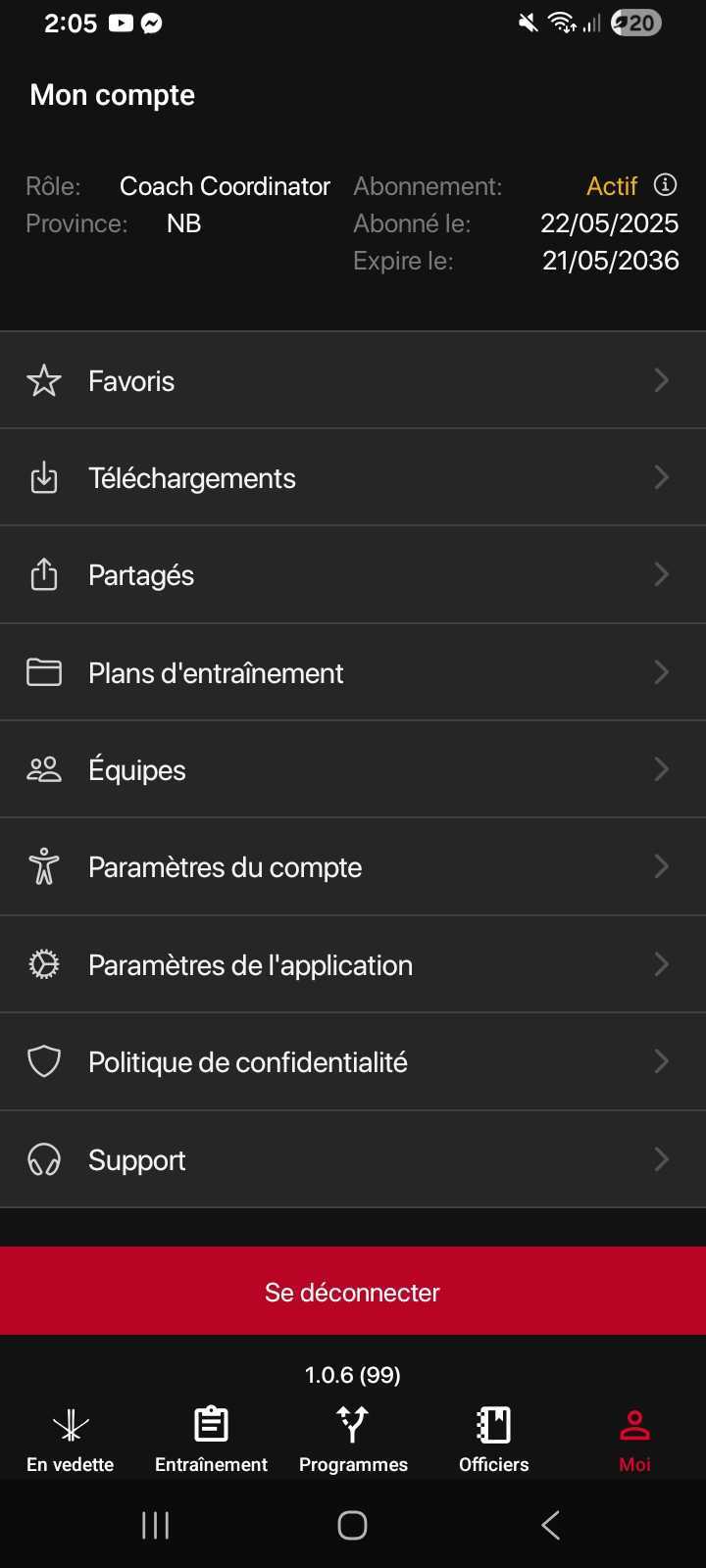Screen dimensions: 706x1568
Task: Tap the Se déconnecter button
Action: pos(352,1291)
